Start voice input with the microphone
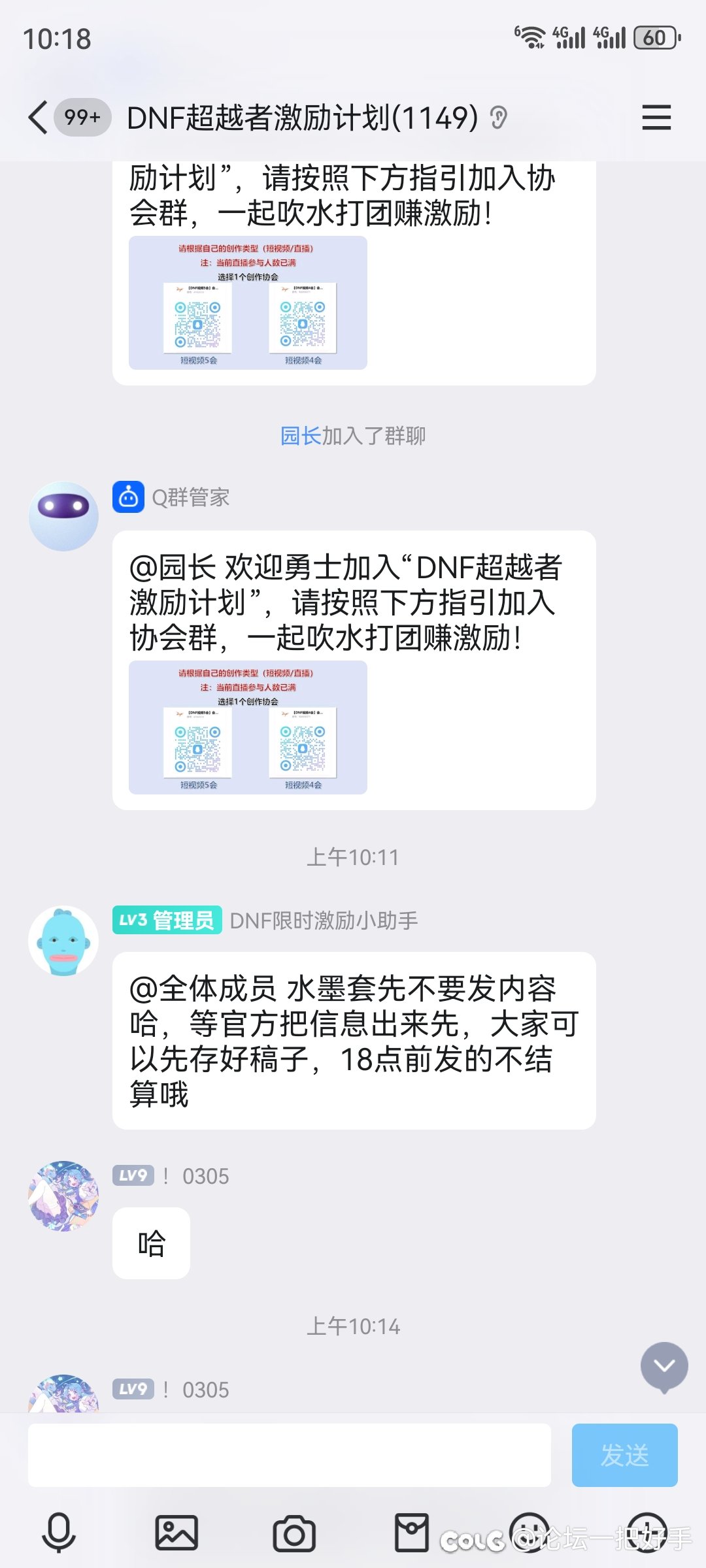This screenshot has width=706, height=1568. (59, 1533)
